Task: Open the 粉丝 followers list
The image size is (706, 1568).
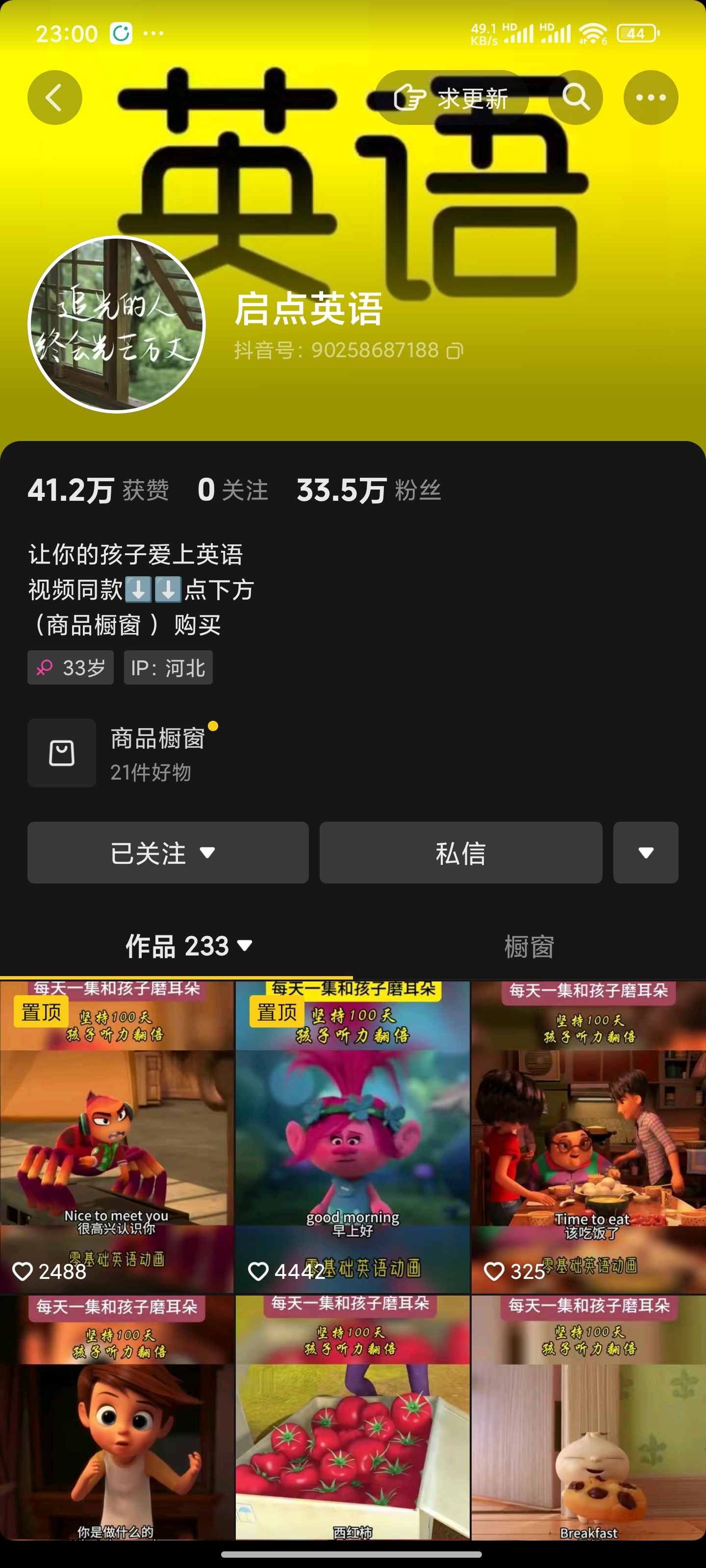Action: (369, 490)
